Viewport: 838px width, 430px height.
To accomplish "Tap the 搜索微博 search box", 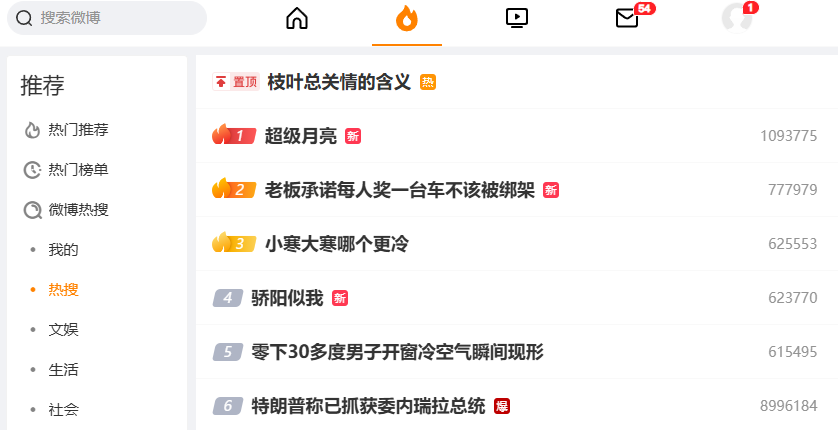I will pos(110,18).
